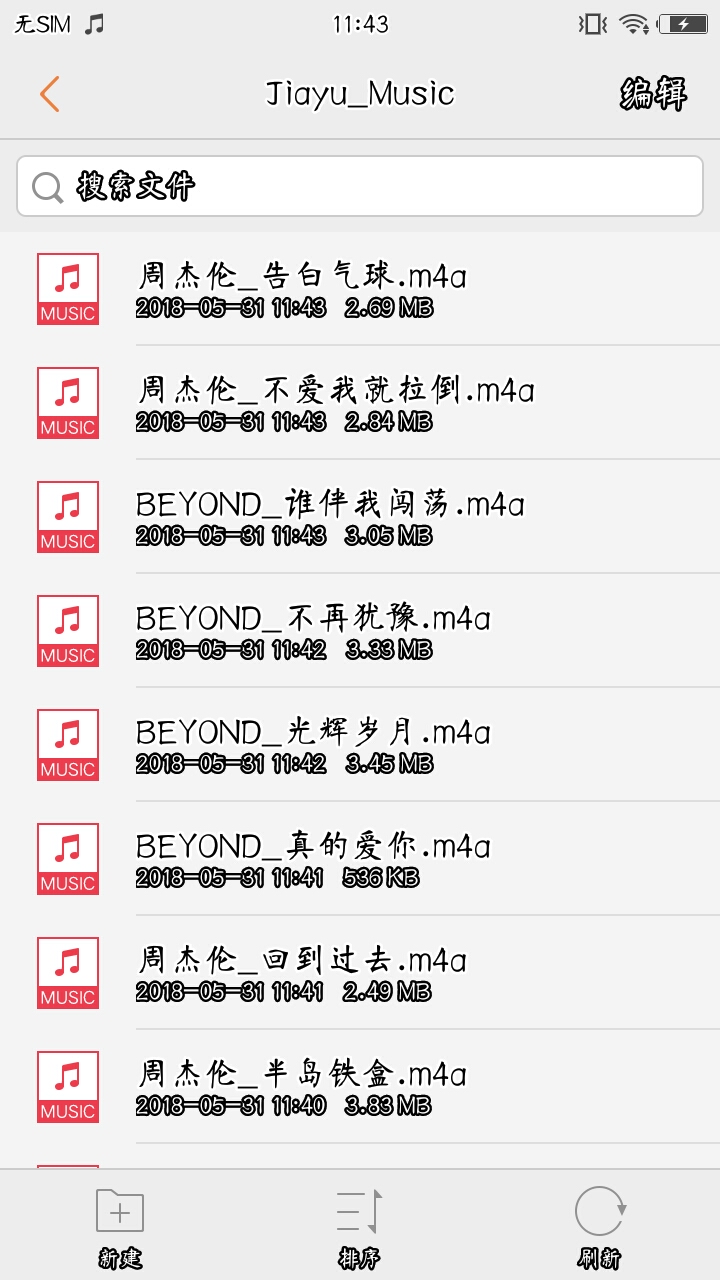Tap the Refresh icon to reload file list

pyautogui.click(x=598, y=1212)
